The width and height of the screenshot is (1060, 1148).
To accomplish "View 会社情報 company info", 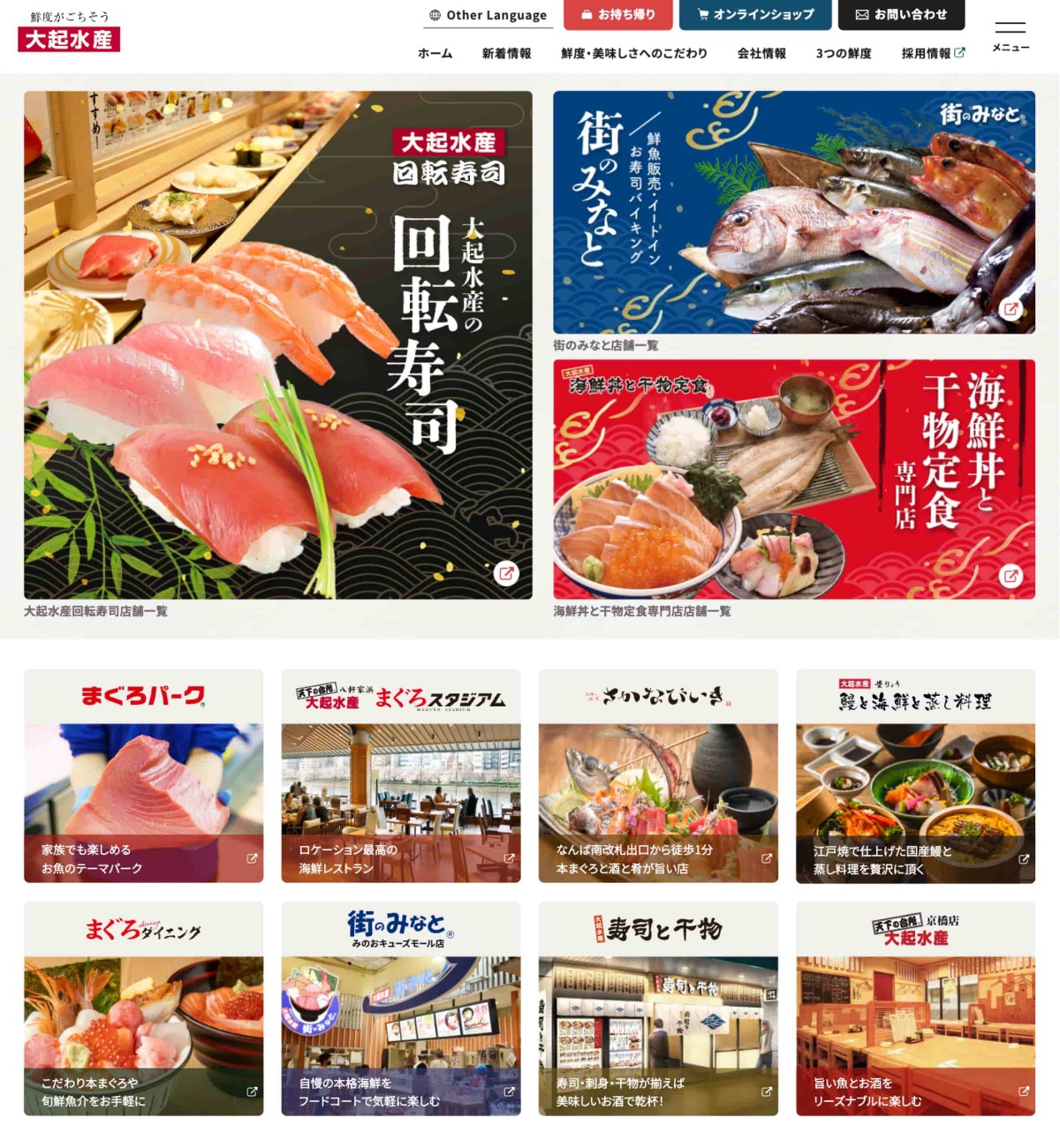I will [x=761, y=54].
